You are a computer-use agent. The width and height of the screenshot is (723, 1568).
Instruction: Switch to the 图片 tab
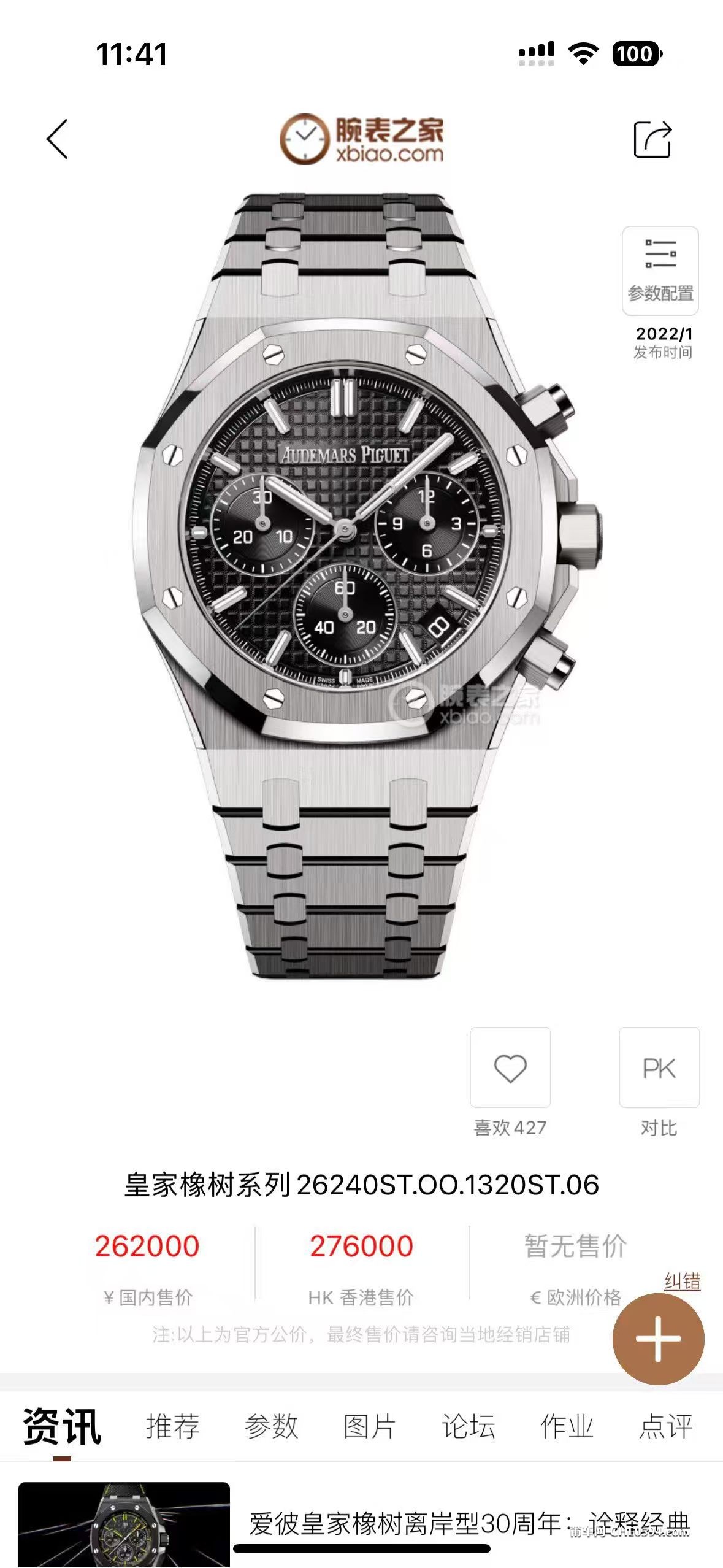click(x=369, y=1426)
